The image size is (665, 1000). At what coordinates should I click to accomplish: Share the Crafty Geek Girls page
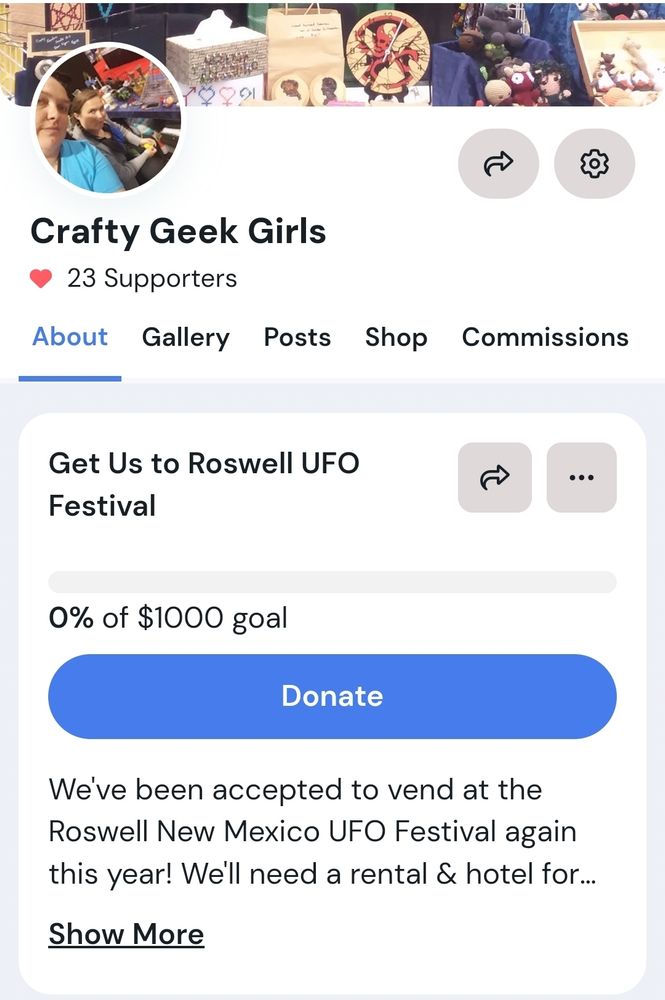click(498, 163)
